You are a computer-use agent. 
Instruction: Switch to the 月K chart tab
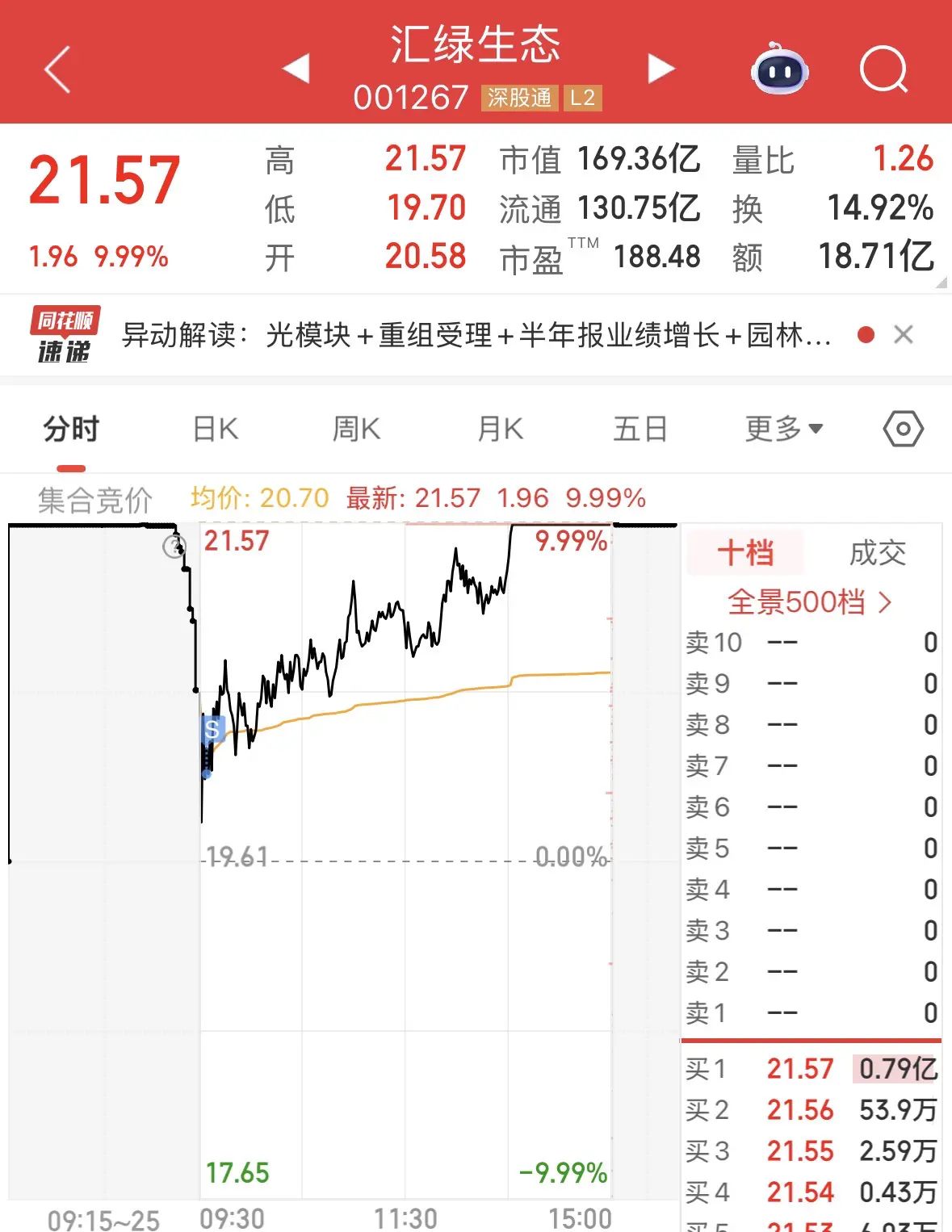click(500, 430)
